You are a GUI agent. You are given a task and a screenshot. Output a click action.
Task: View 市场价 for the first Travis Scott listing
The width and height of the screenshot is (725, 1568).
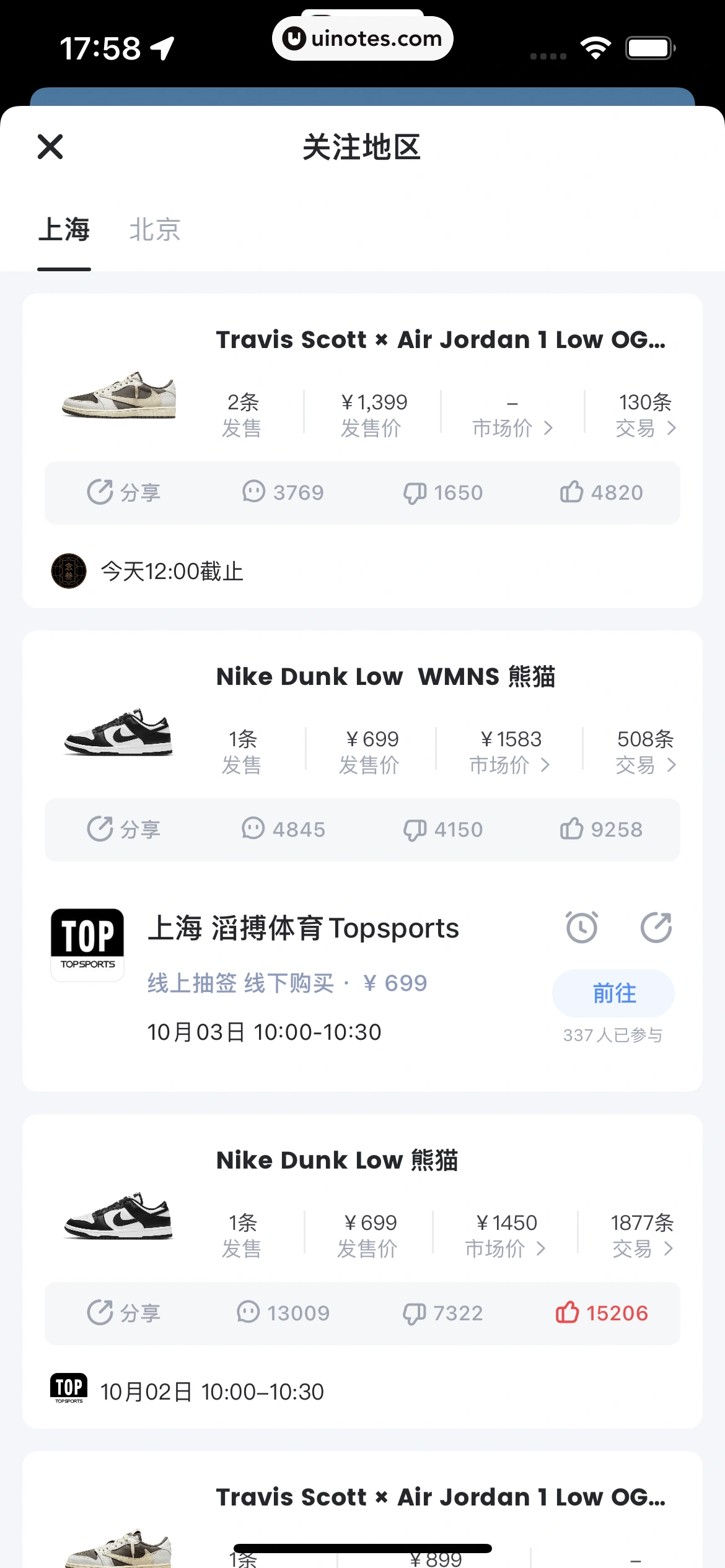512,415
